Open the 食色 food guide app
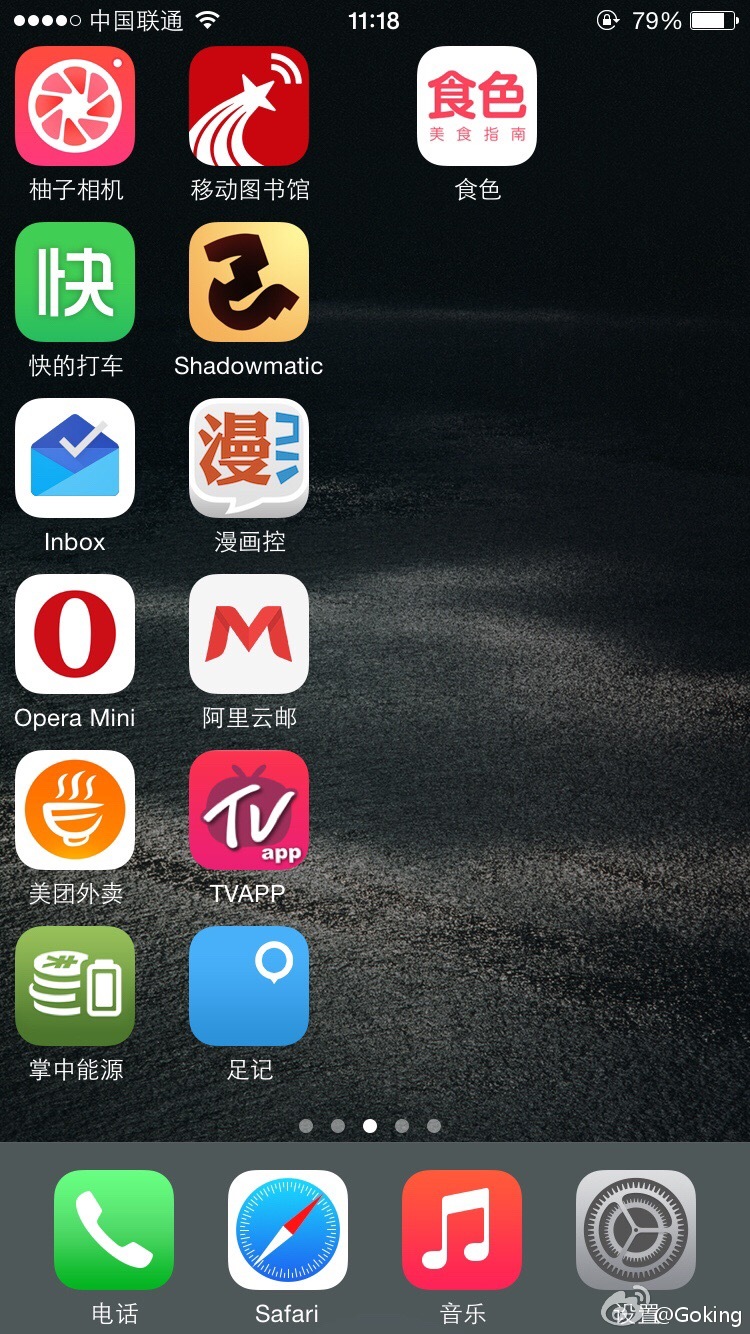 tap(477, 106)
